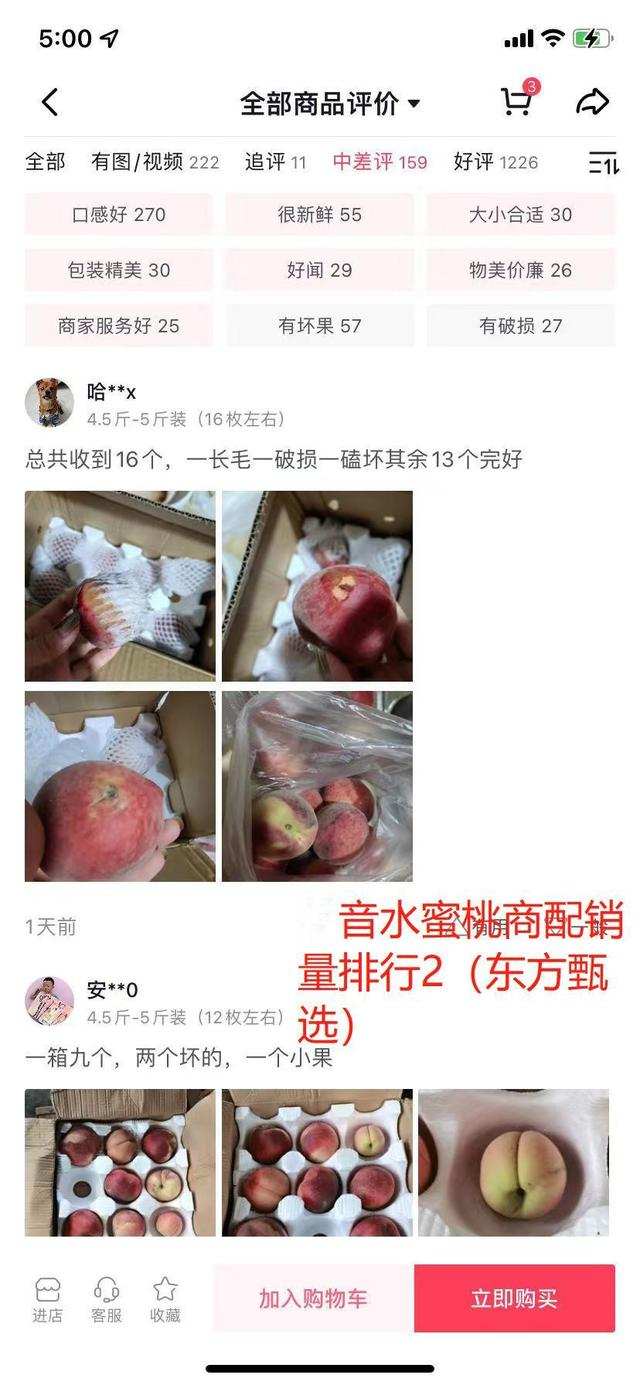Open the sort/filter icon beside 好评
The image size is (640, 1385).
click(x=603, y=162)
